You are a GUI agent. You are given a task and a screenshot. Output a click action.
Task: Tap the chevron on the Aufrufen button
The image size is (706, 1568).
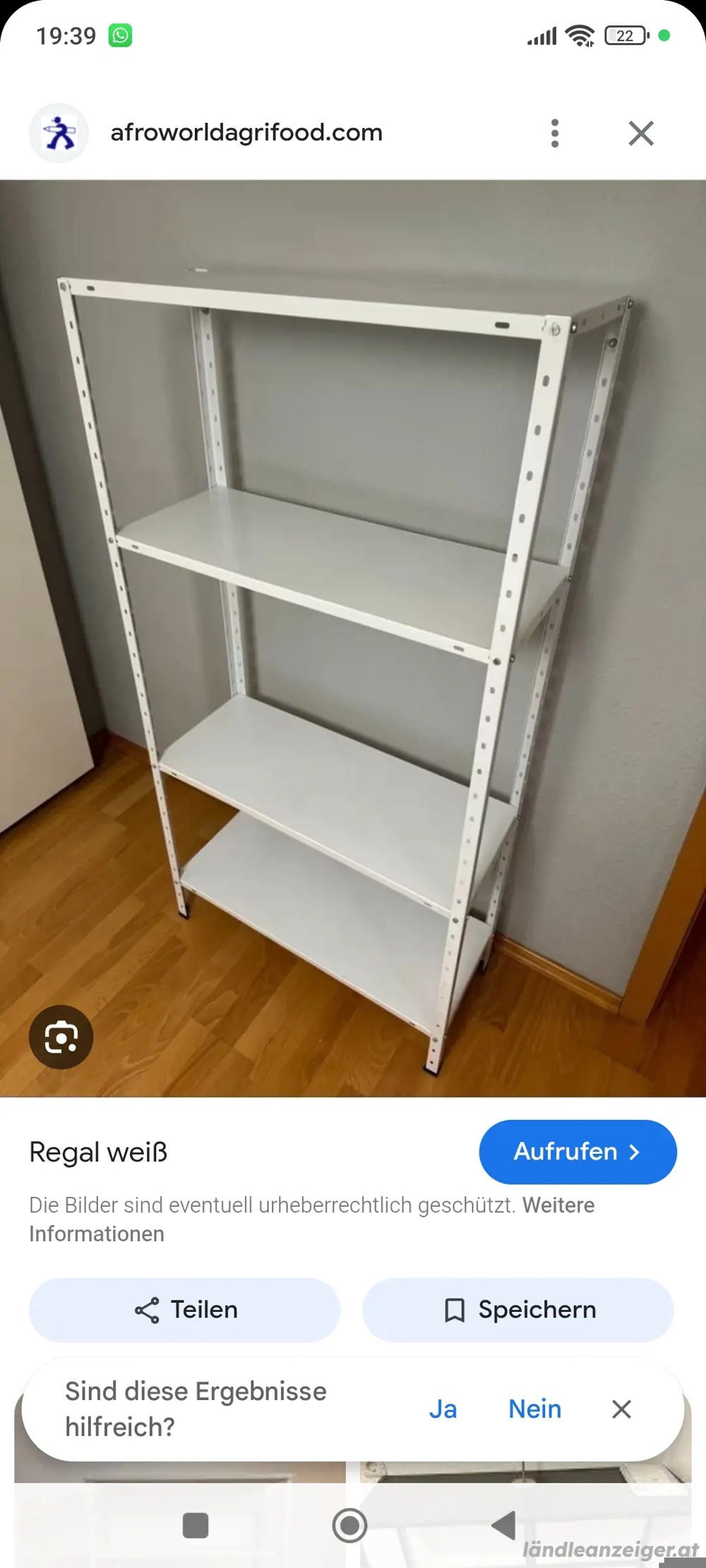pos(633,1152)
